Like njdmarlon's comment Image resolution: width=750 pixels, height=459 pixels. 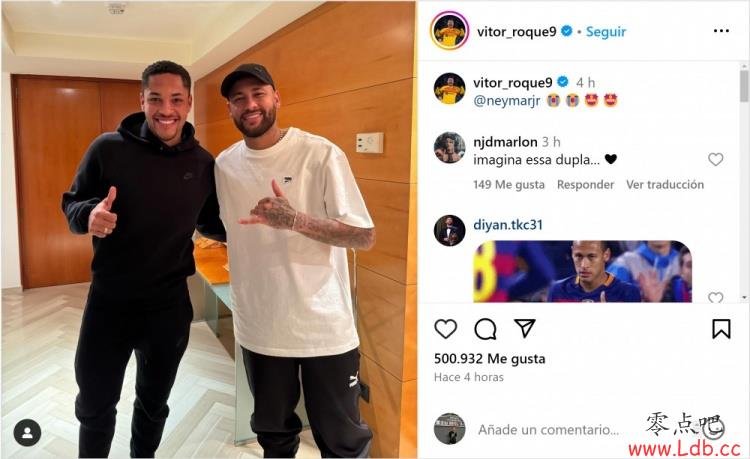click(x=715, y=159)
